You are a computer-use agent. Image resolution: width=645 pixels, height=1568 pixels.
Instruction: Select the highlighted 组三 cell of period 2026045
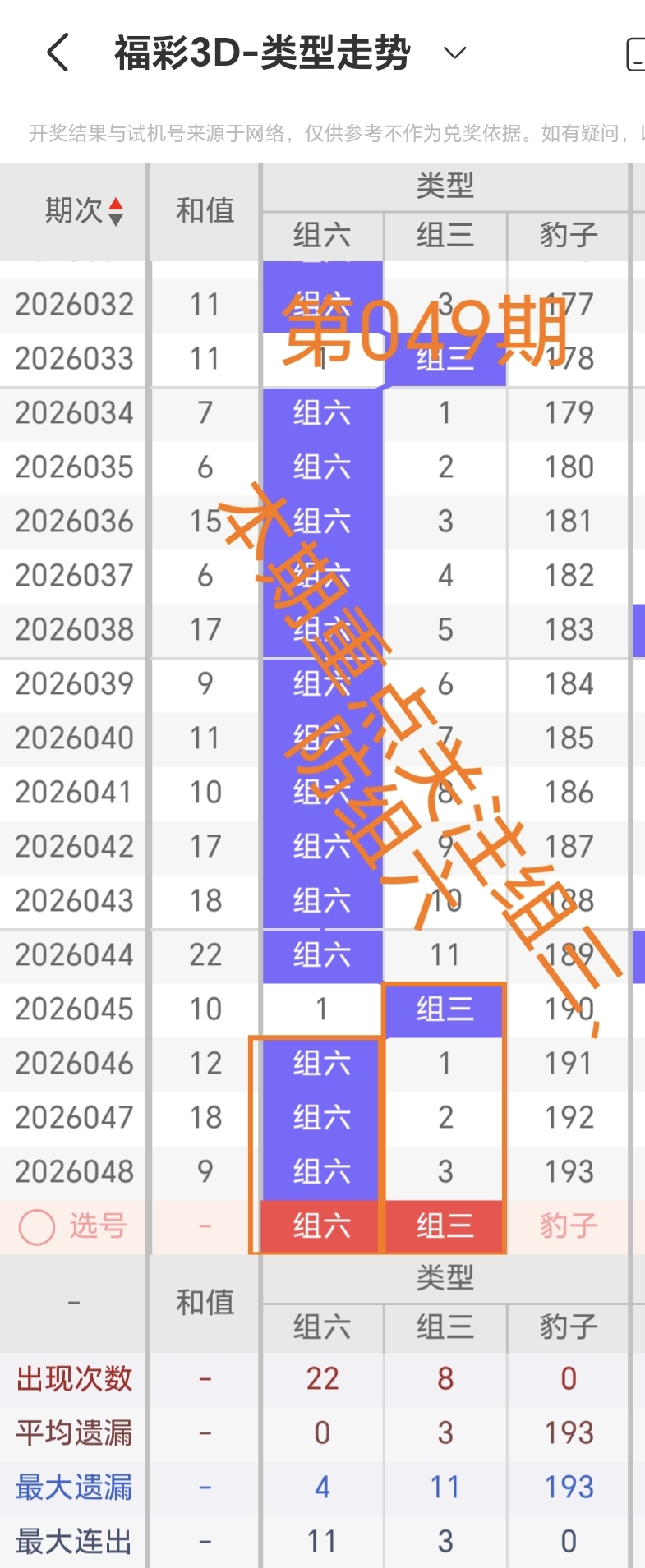(x=445, y=1009)
